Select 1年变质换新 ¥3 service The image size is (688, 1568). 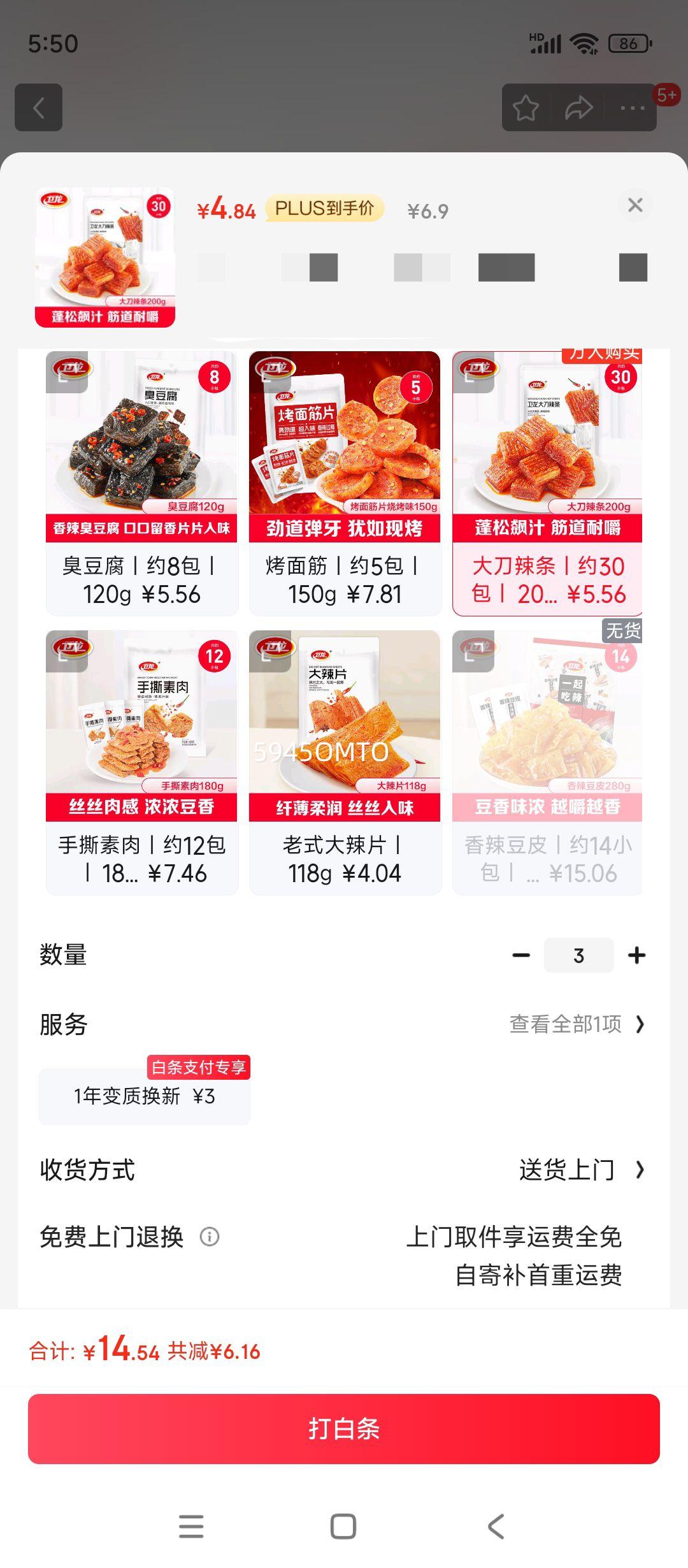pyautogui.click(x=143, y=1094)
